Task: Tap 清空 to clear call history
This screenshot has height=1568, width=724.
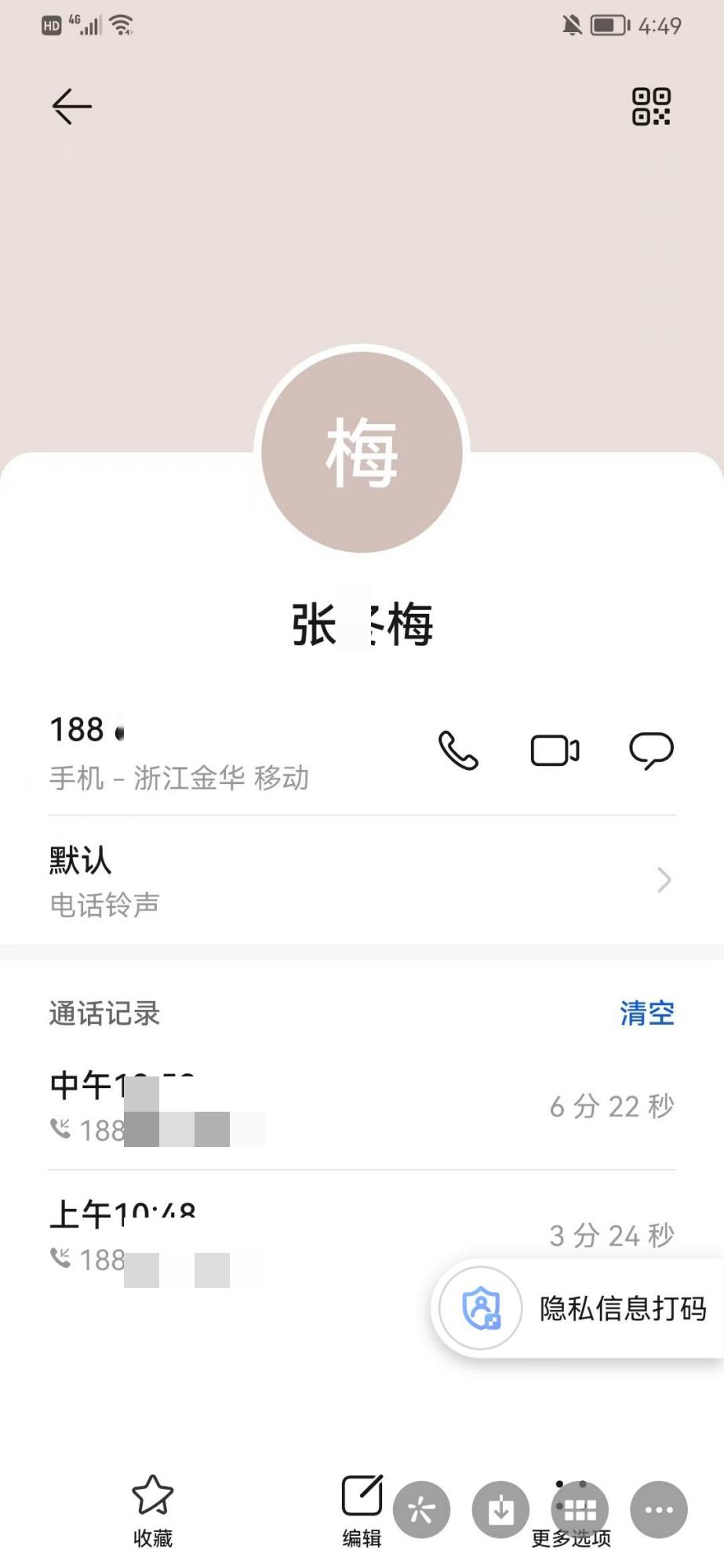Action: [x=646, y=1013]
